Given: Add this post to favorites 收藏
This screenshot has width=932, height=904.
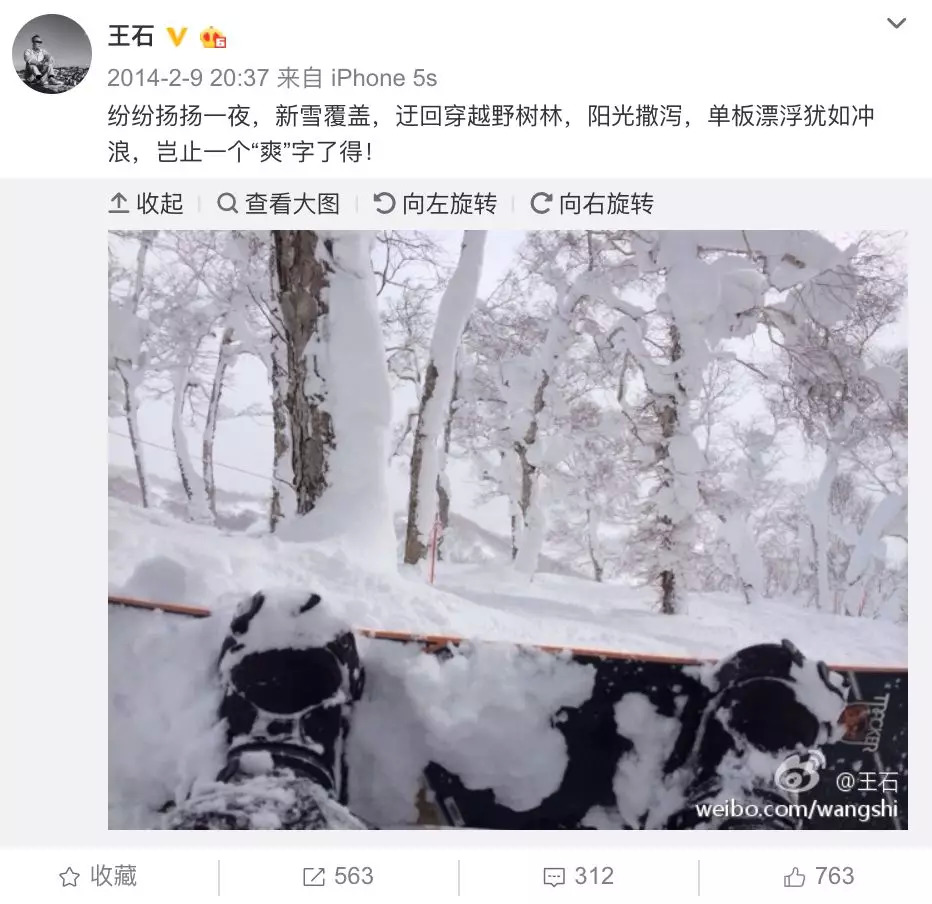Looking at the screenshot, I should click(x=98, y=877).
